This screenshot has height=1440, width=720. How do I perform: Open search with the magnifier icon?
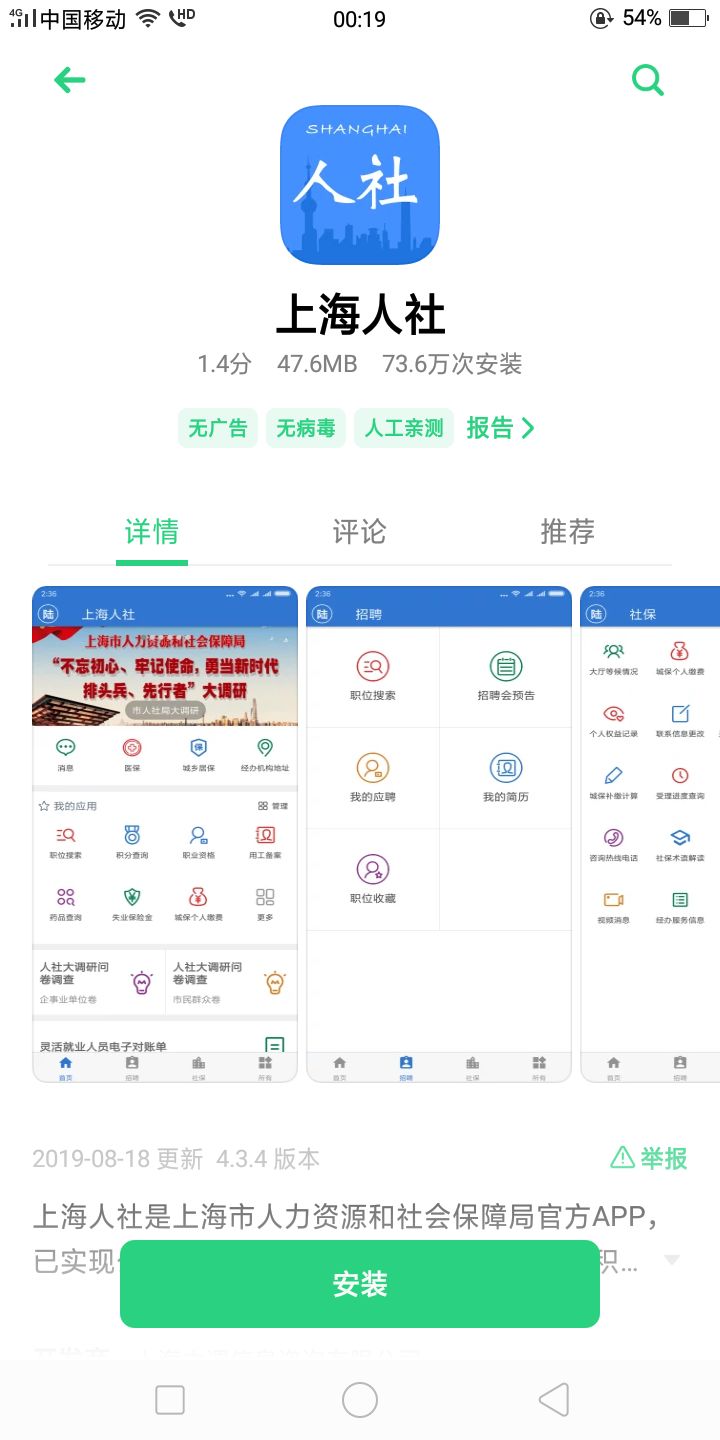(648, 80)
